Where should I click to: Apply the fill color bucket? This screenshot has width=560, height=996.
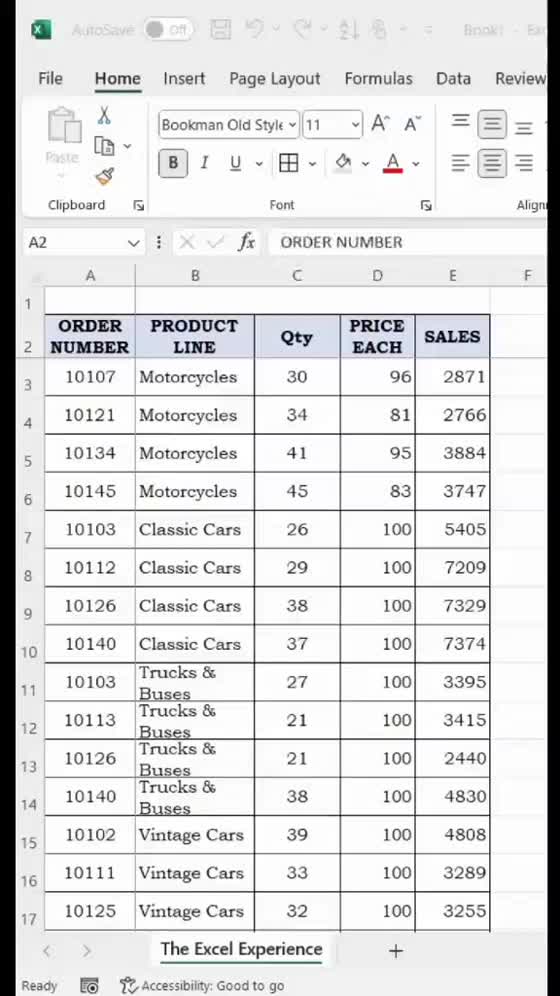coord(343,163)
